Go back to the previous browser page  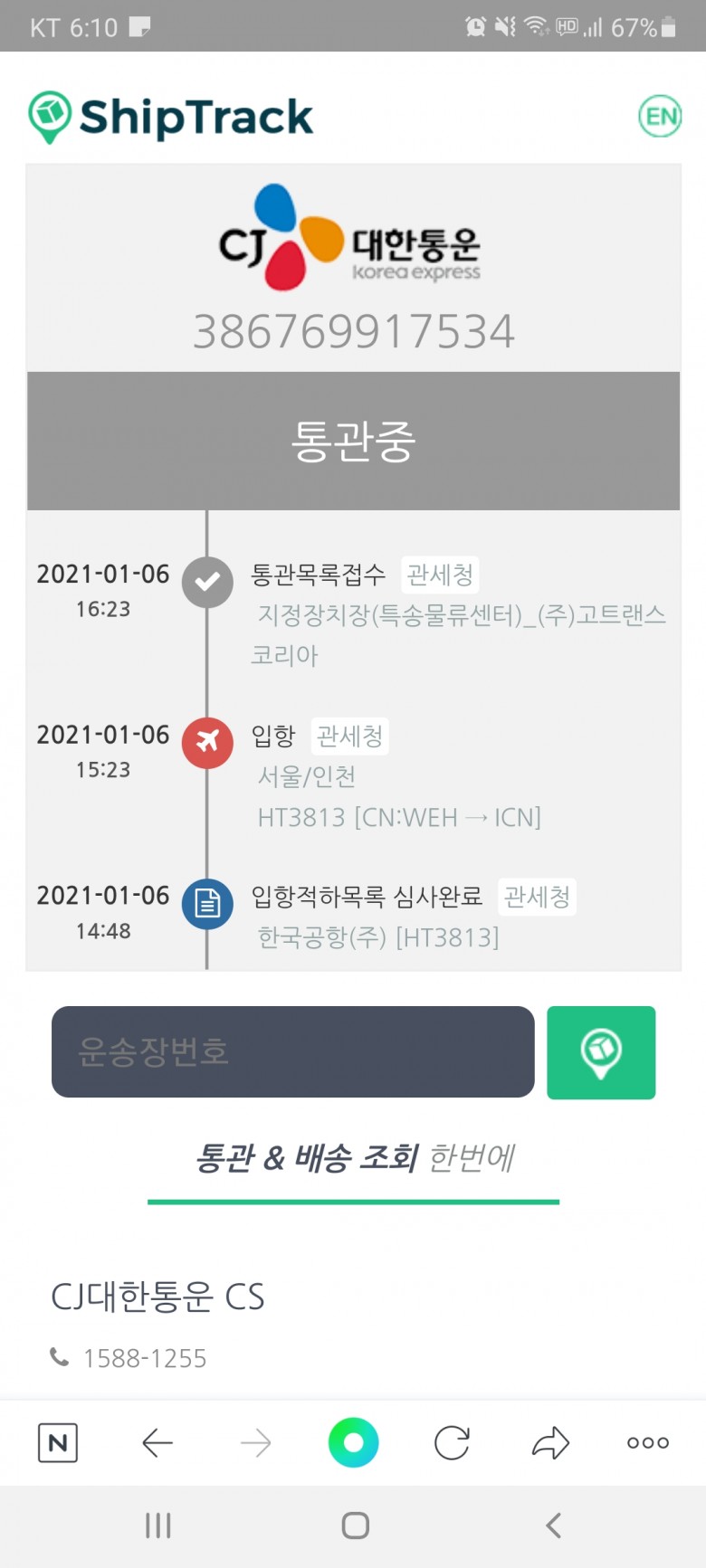[x=157, y=1443]
